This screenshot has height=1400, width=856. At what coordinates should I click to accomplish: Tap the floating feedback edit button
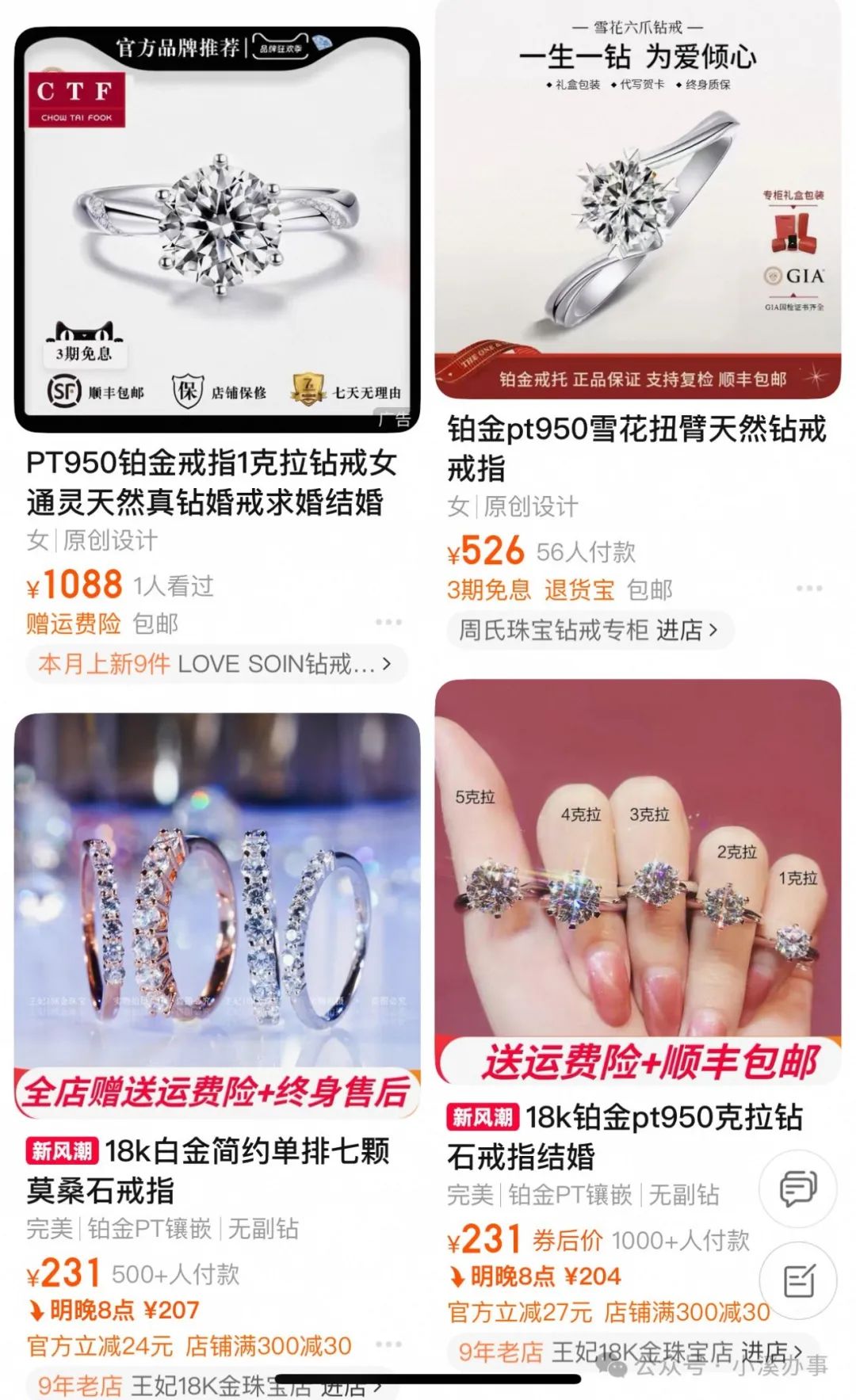click(x=797, y=1280)
